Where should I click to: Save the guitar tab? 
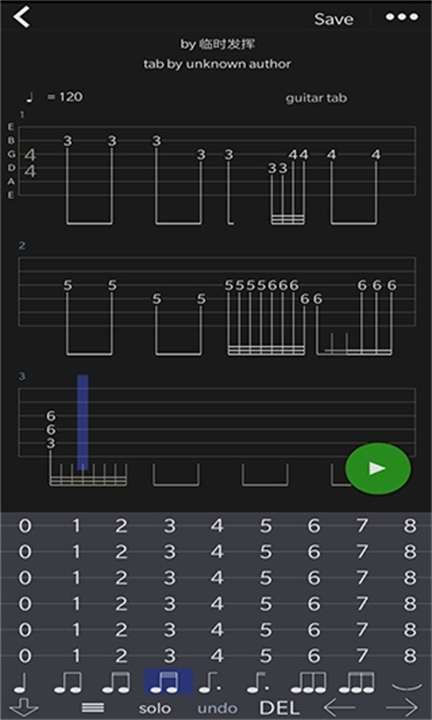tap(334, 19)
